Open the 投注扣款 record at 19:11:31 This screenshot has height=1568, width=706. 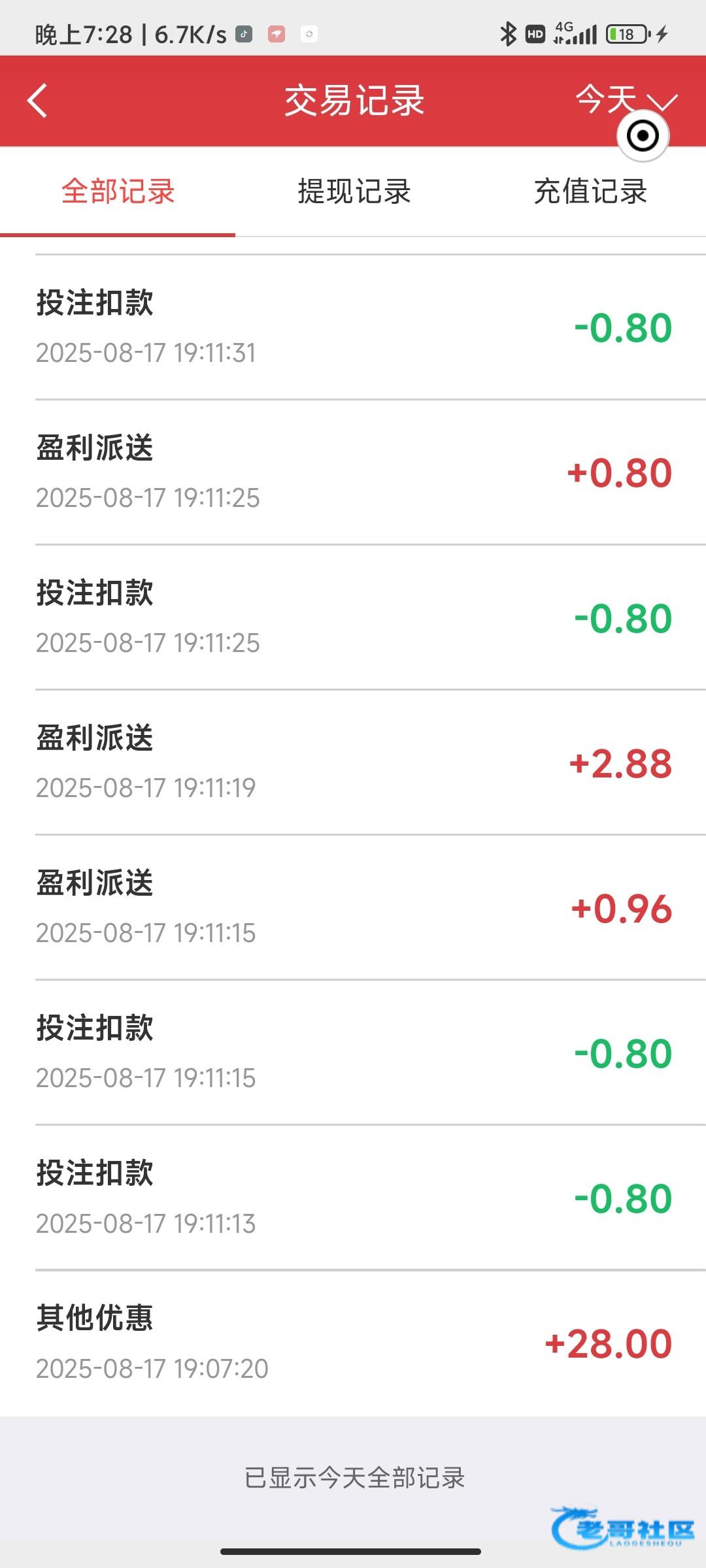click(353, 327)
